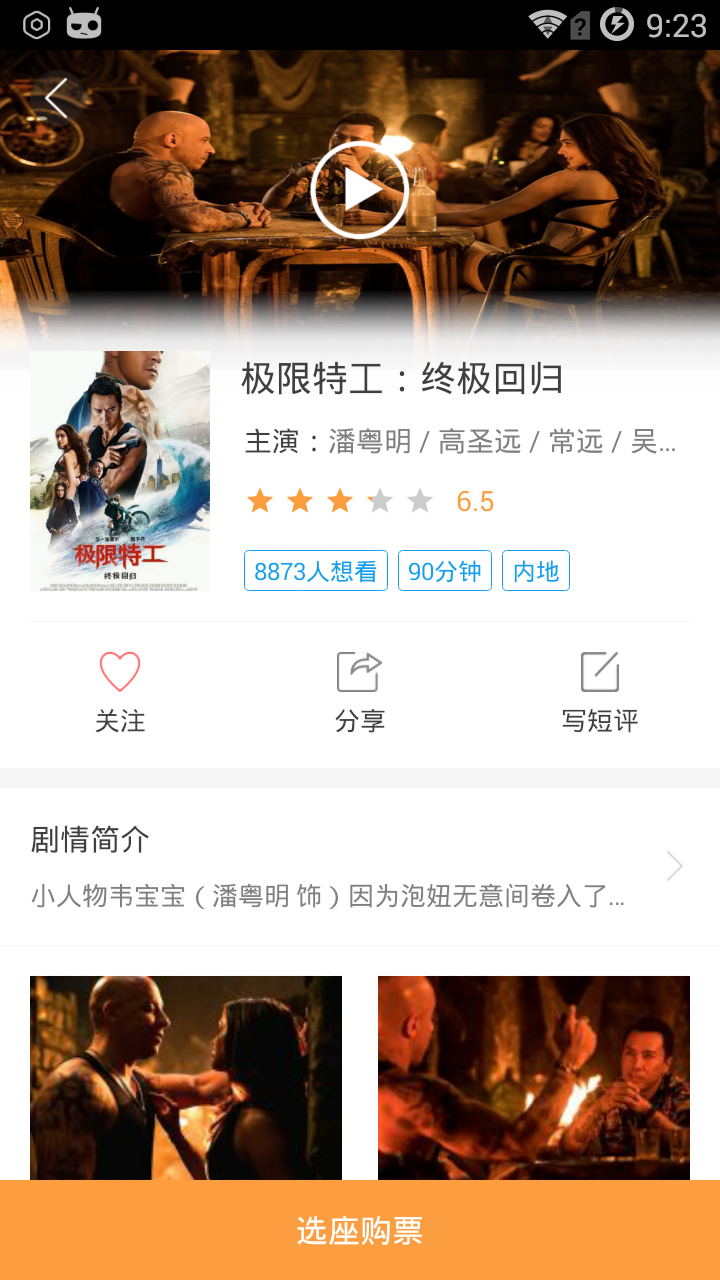The height and width of the screenshot is (1280, 720).
Task: Open the still showing two men at a table
Action: [534, 1076]
